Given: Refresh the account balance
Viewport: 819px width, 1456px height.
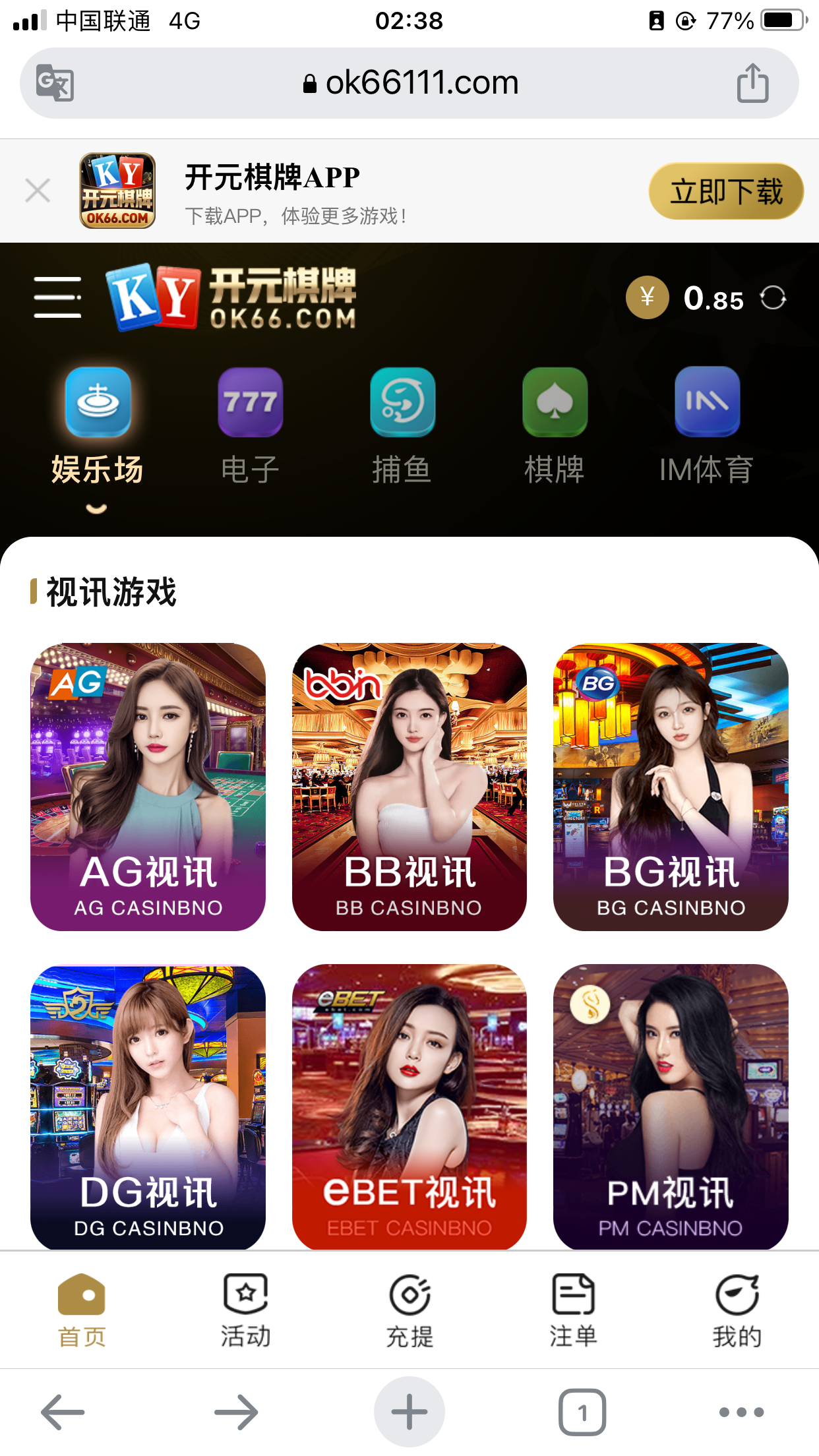Looking at the screenshot, I should pyautogui.click(x=773, y=298).
